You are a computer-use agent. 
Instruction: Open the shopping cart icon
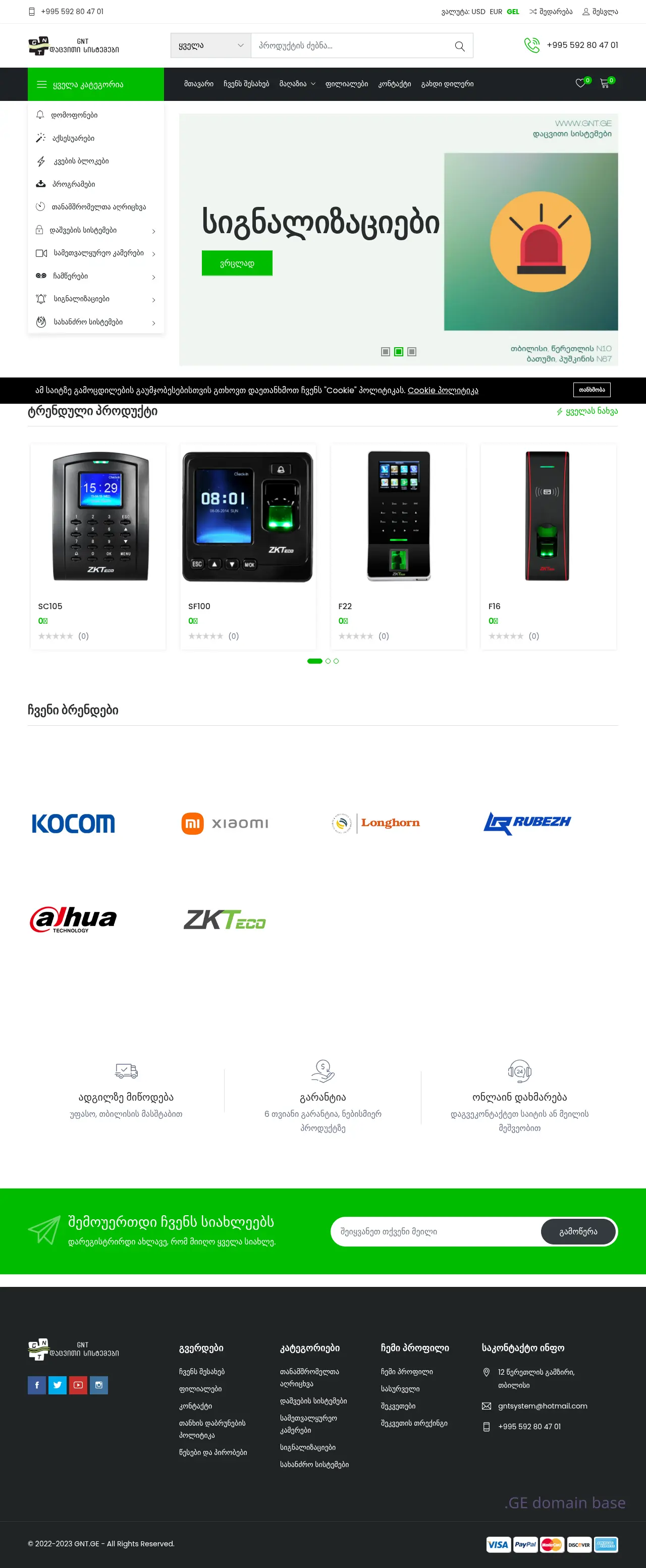coord(604,83)
